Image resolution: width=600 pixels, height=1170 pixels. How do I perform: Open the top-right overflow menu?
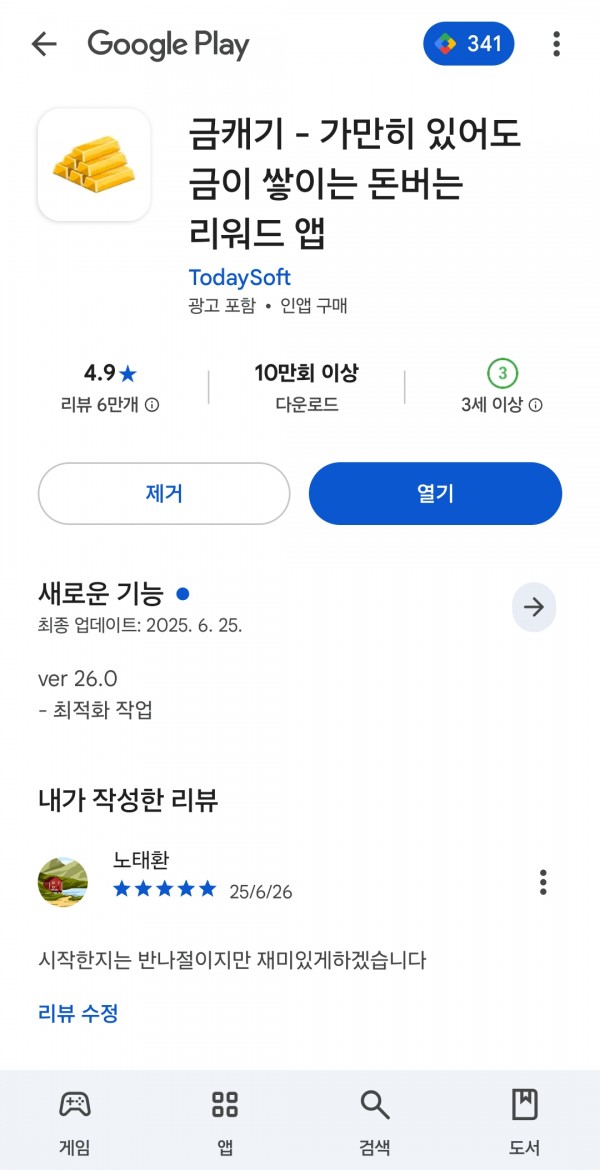click(x=556, y=44)
